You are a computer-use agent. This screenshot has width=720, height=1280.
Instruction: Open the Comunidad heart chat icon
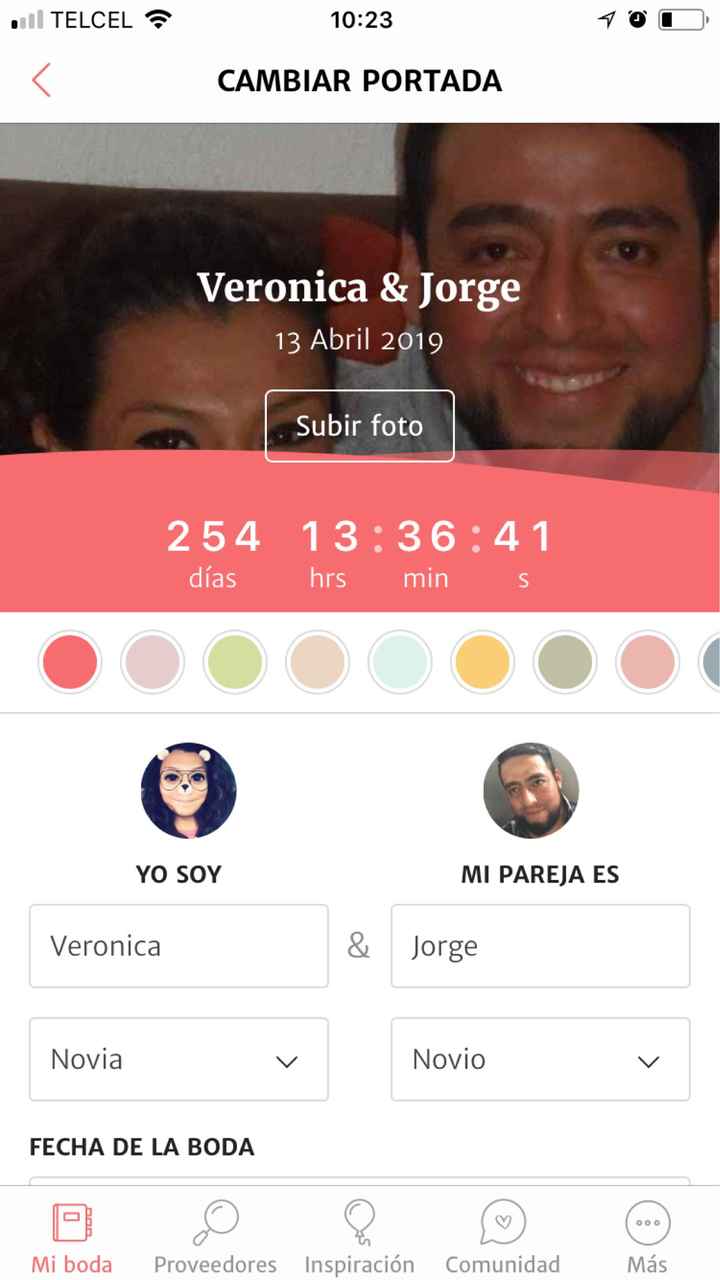tap(501, 1222)
